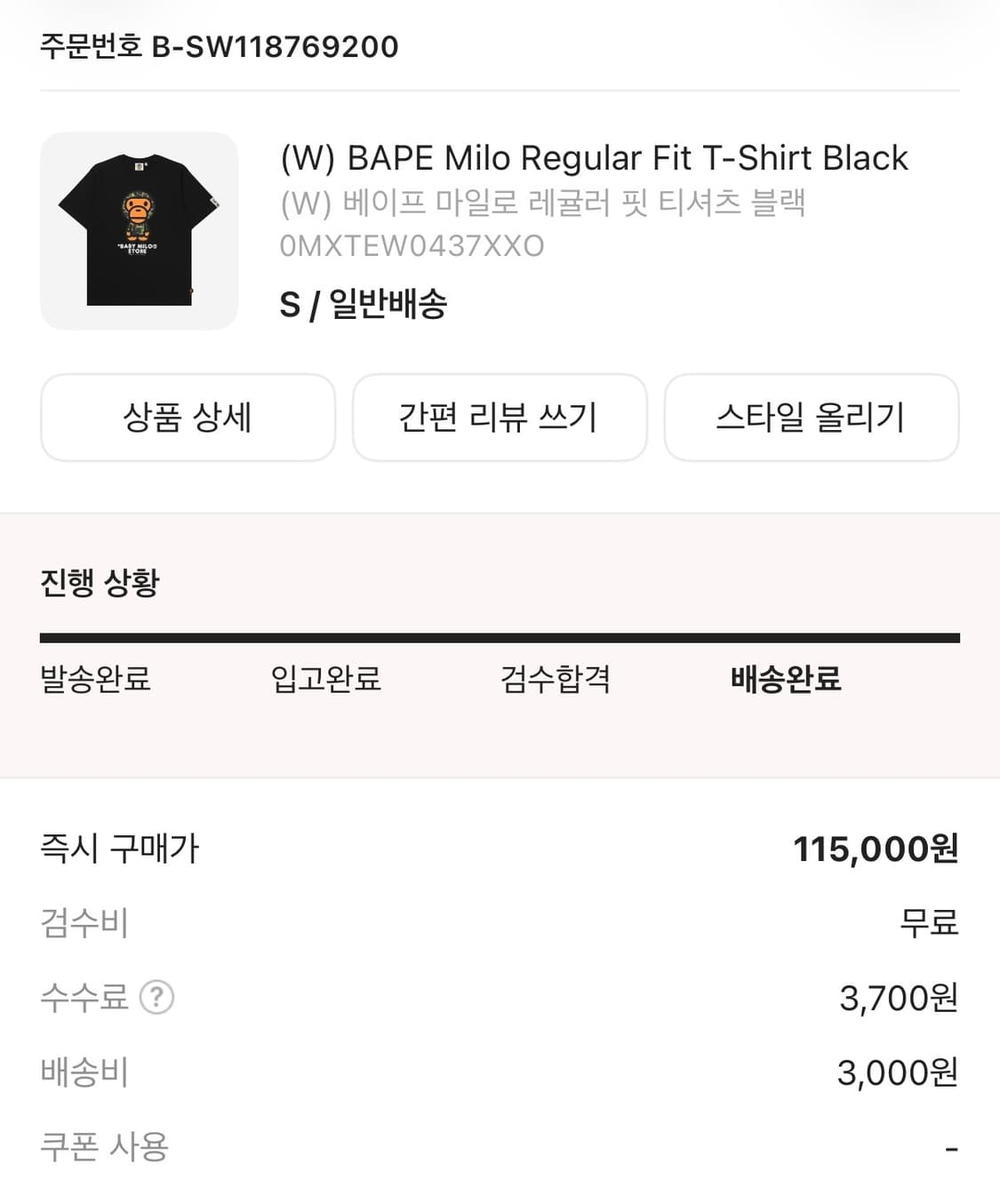This screenshot has width=1000, height=1204.
Task: Click the 상품 상세 button
Action: pos(187,418)
